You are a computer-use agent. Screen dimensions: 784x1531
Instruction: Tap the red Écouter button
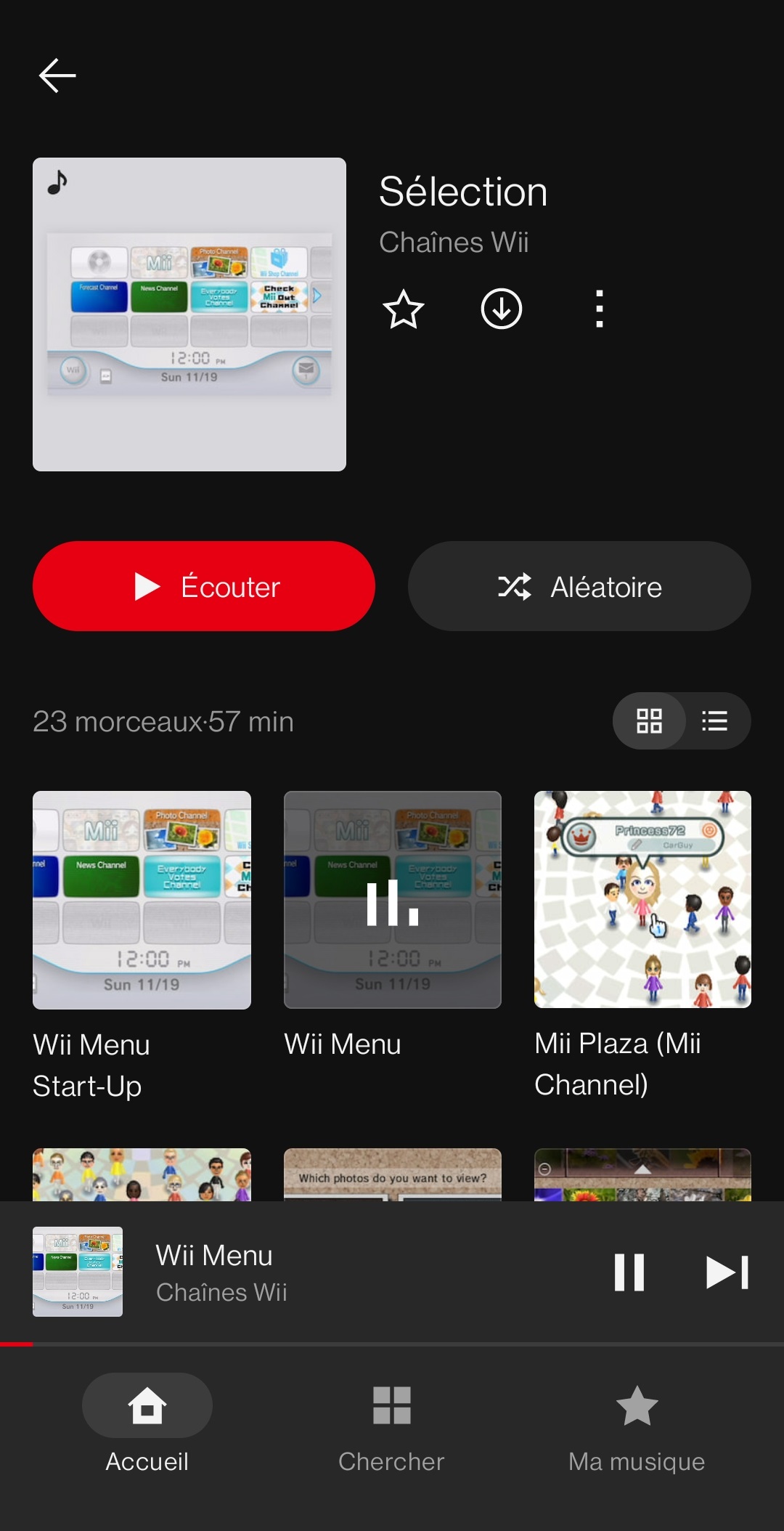(204, 586)
